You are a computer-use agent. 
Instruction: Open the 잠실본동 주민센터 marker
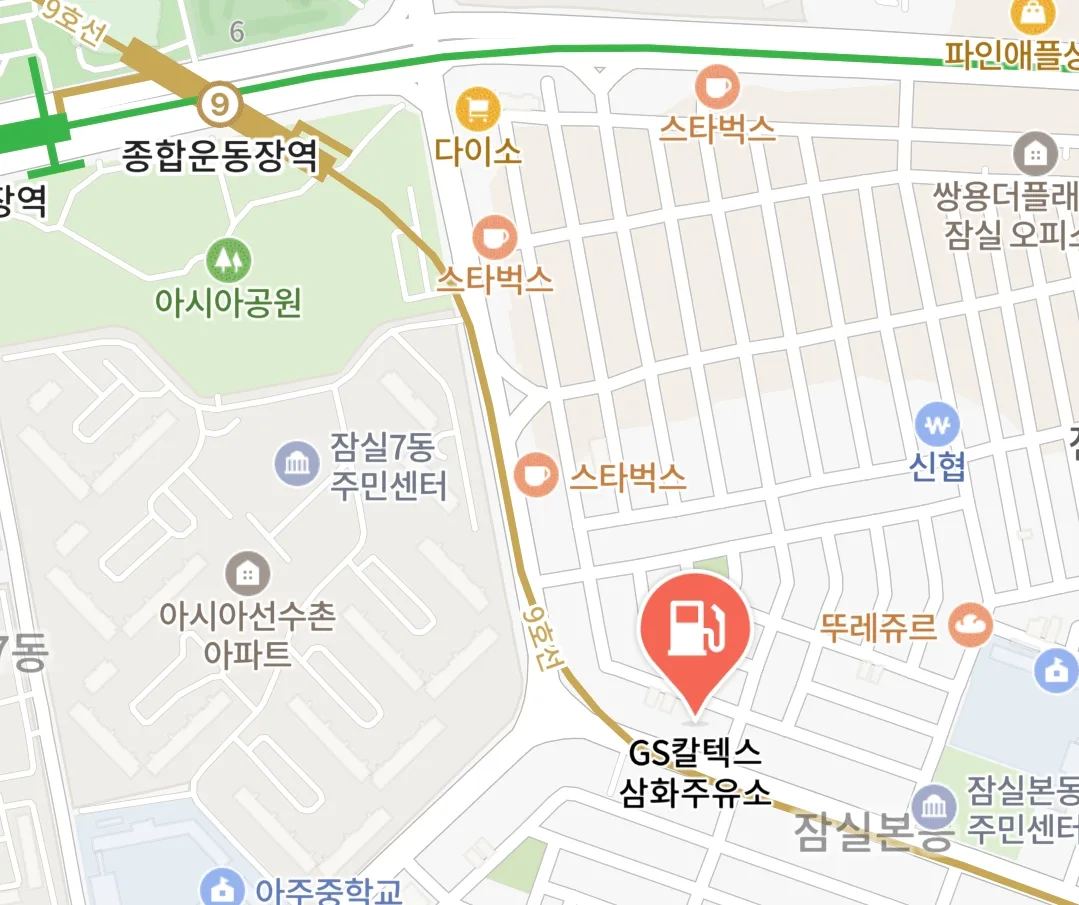click(935, 805)
